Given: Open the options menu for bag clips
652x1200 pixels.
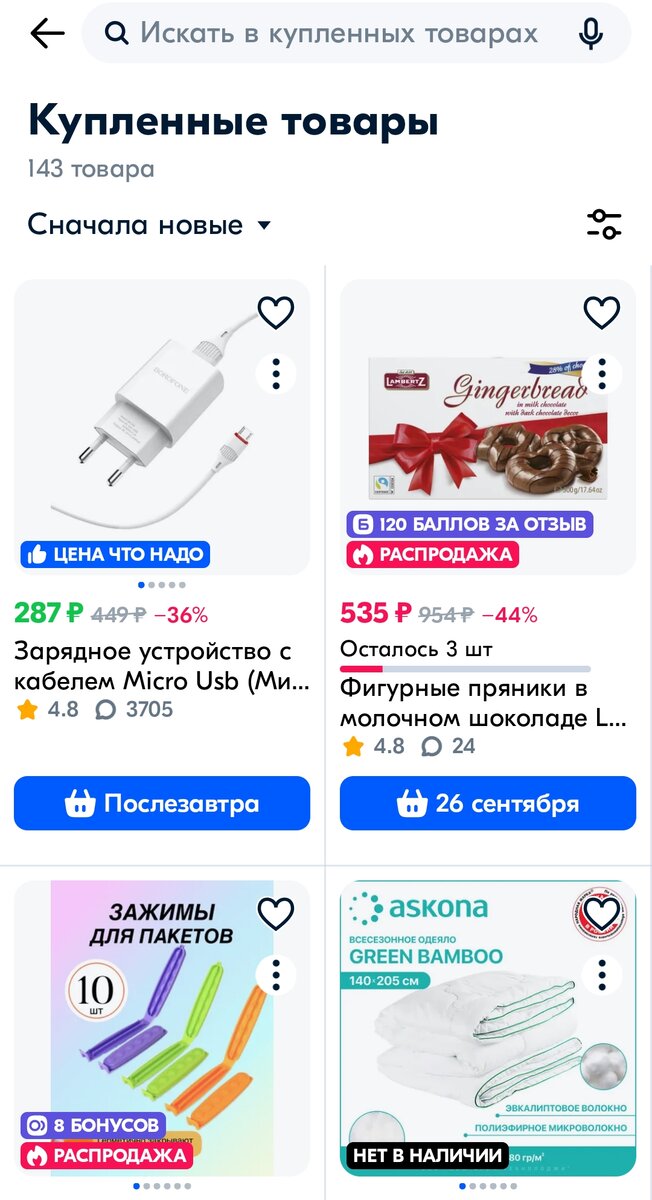Looking at the screenshot, I should click(x=276, y=974).
